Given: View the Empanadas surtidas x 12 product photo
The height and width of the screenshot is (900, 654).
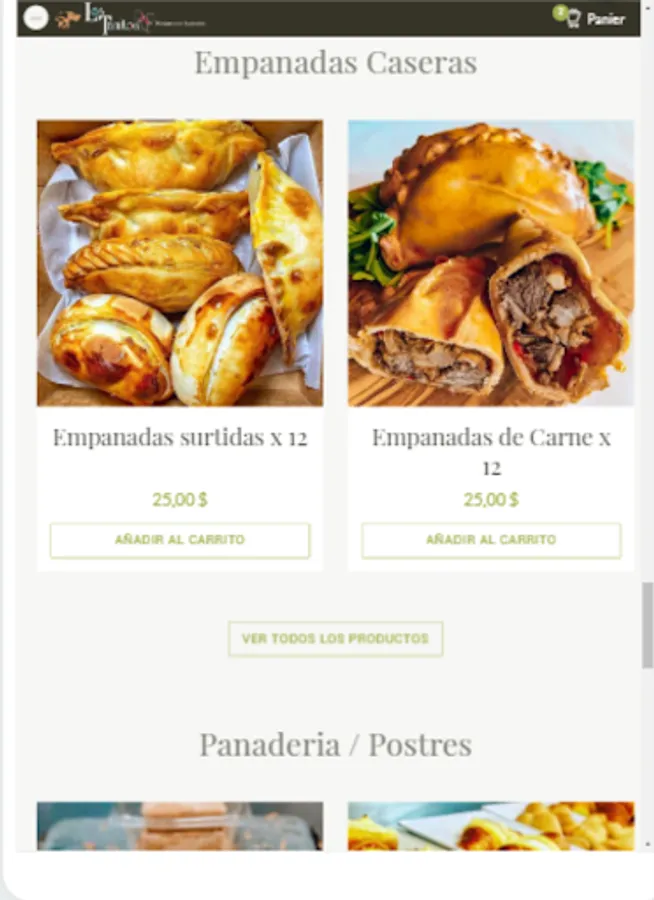Looking at the screenshot, I should click(180, 263).
